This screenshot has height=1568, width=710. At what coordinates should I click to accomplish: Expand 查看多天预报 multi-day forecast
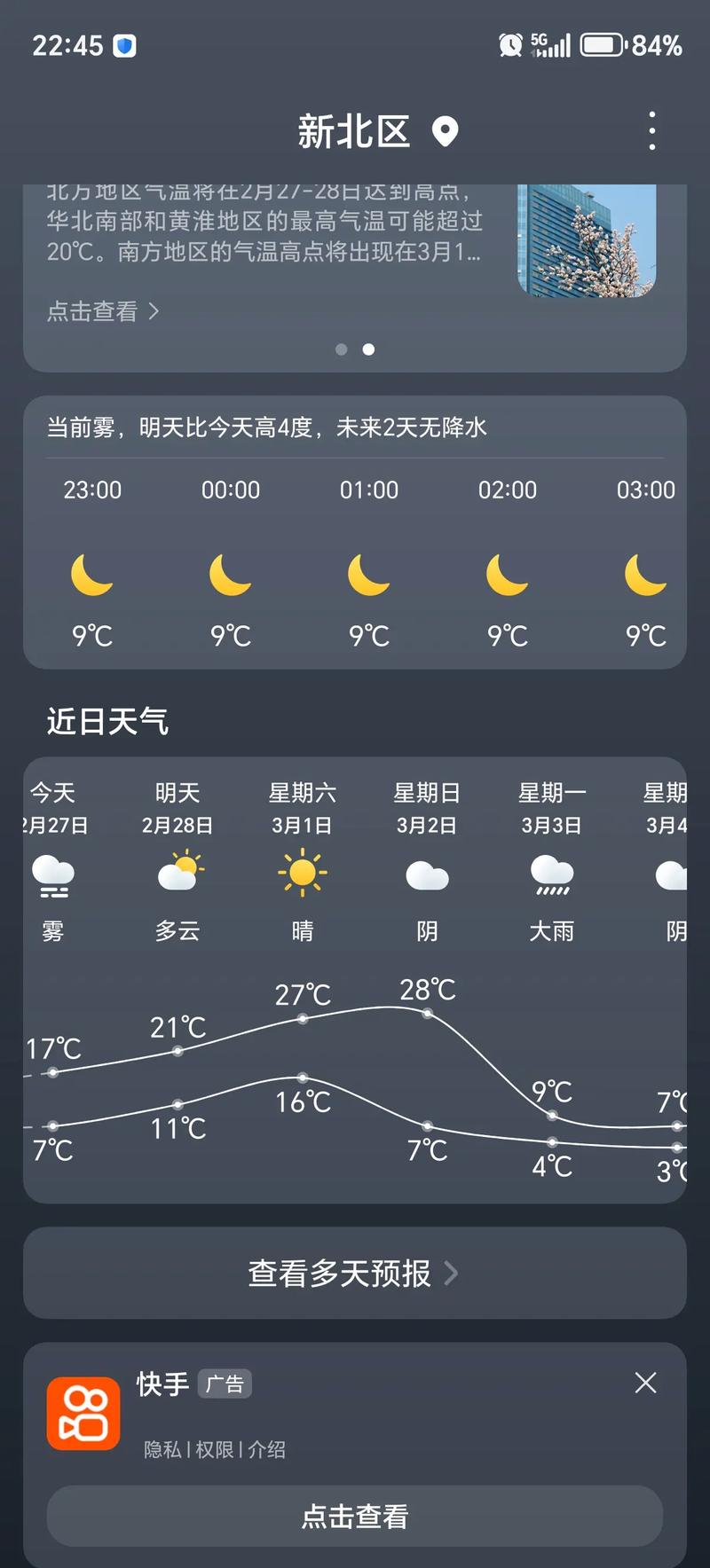[x=354, y=1274]
